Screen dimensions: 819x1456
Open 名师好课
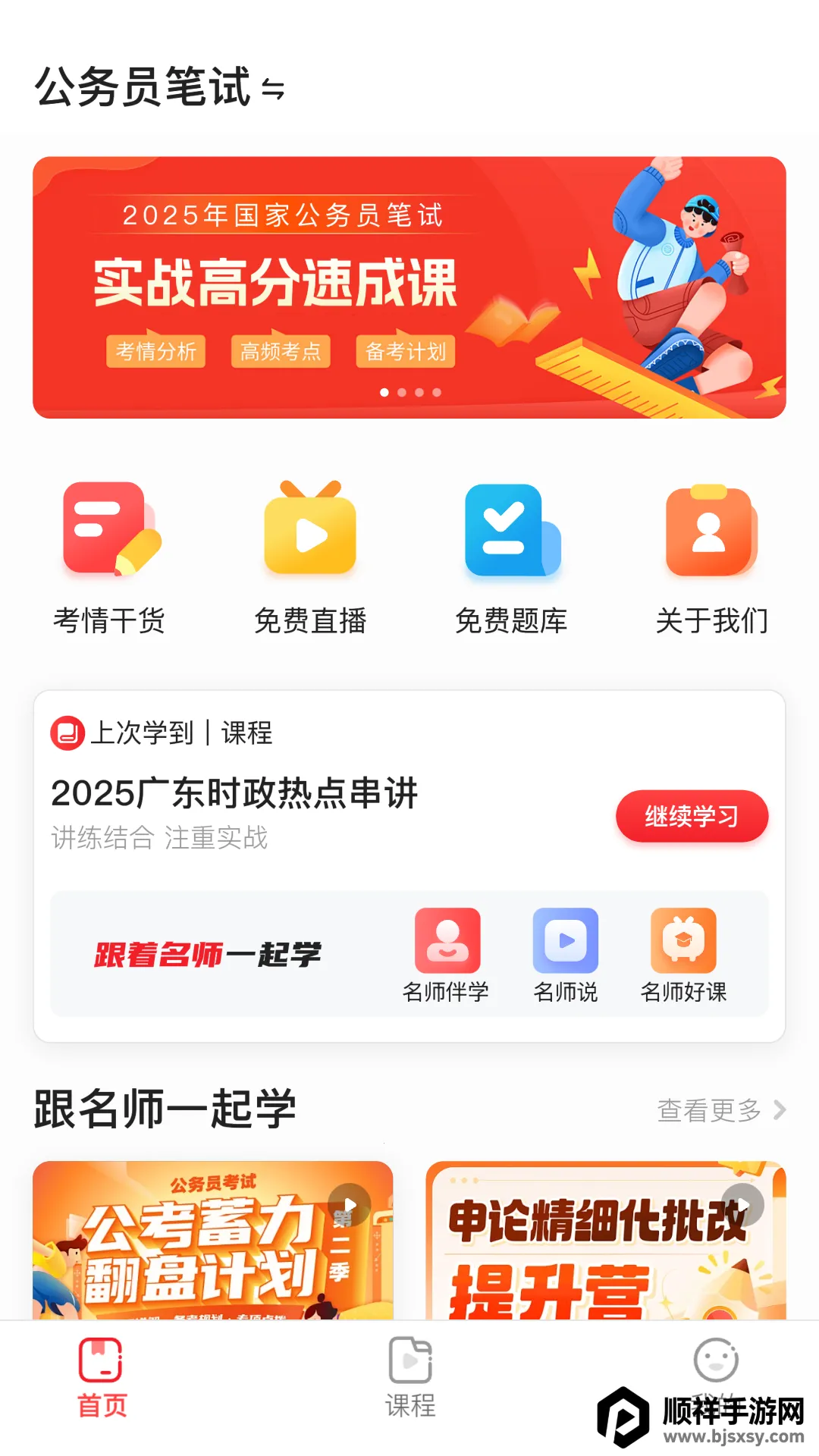[x=683, y=955]
